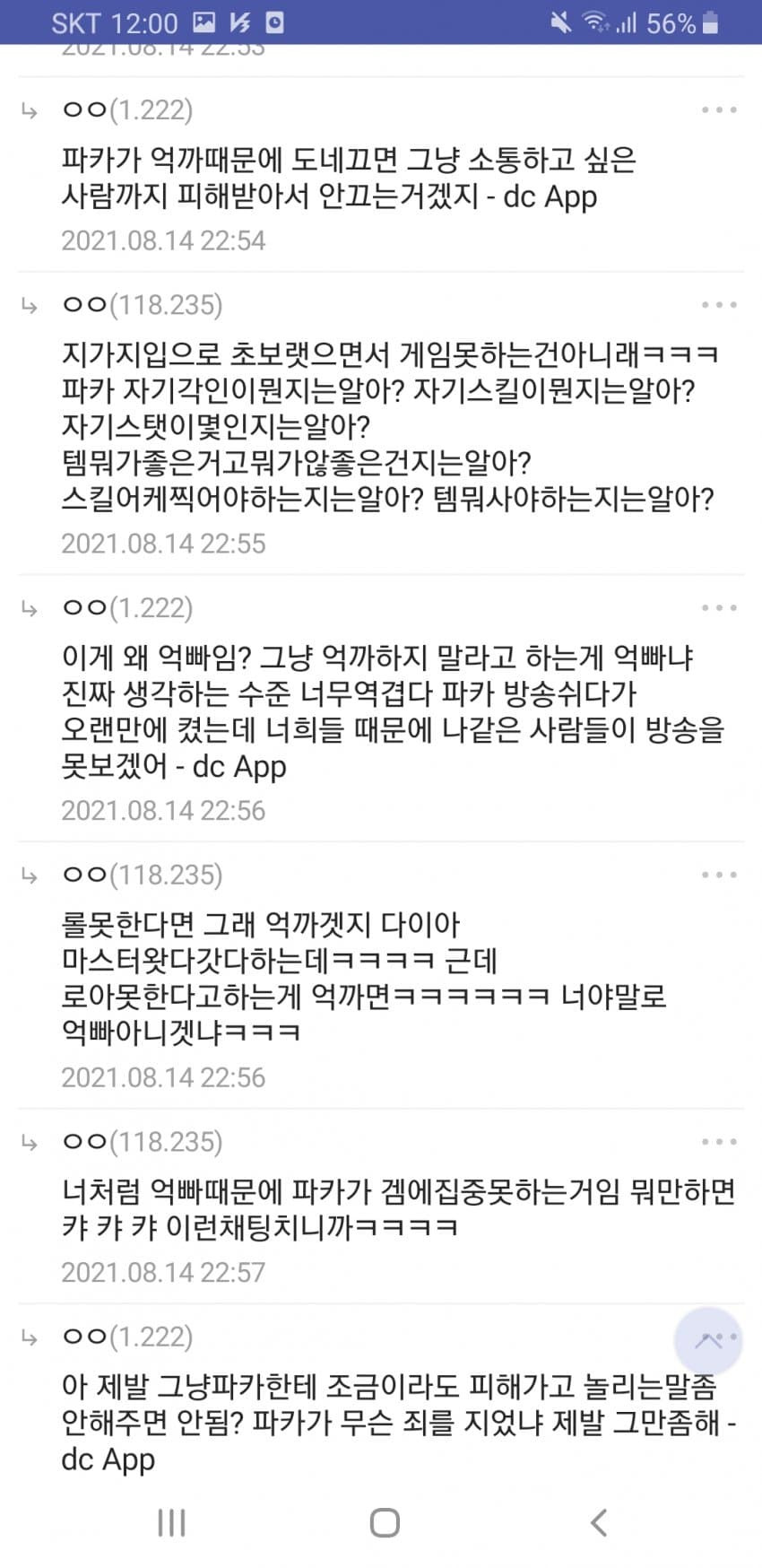Open options for the 22:54 comment by ㅇㅇ(1.222)

(719, 110)
